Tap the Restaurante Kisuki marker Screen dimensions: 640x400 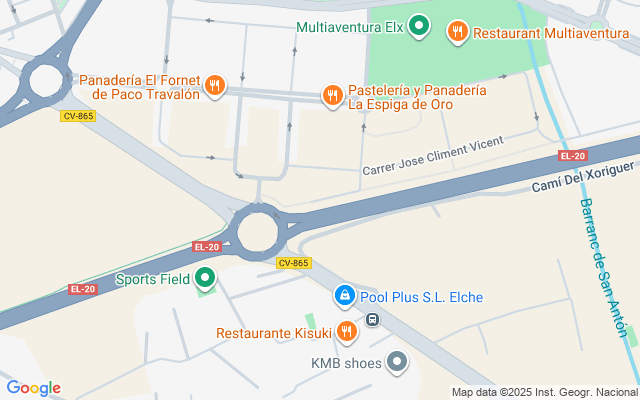346,331
